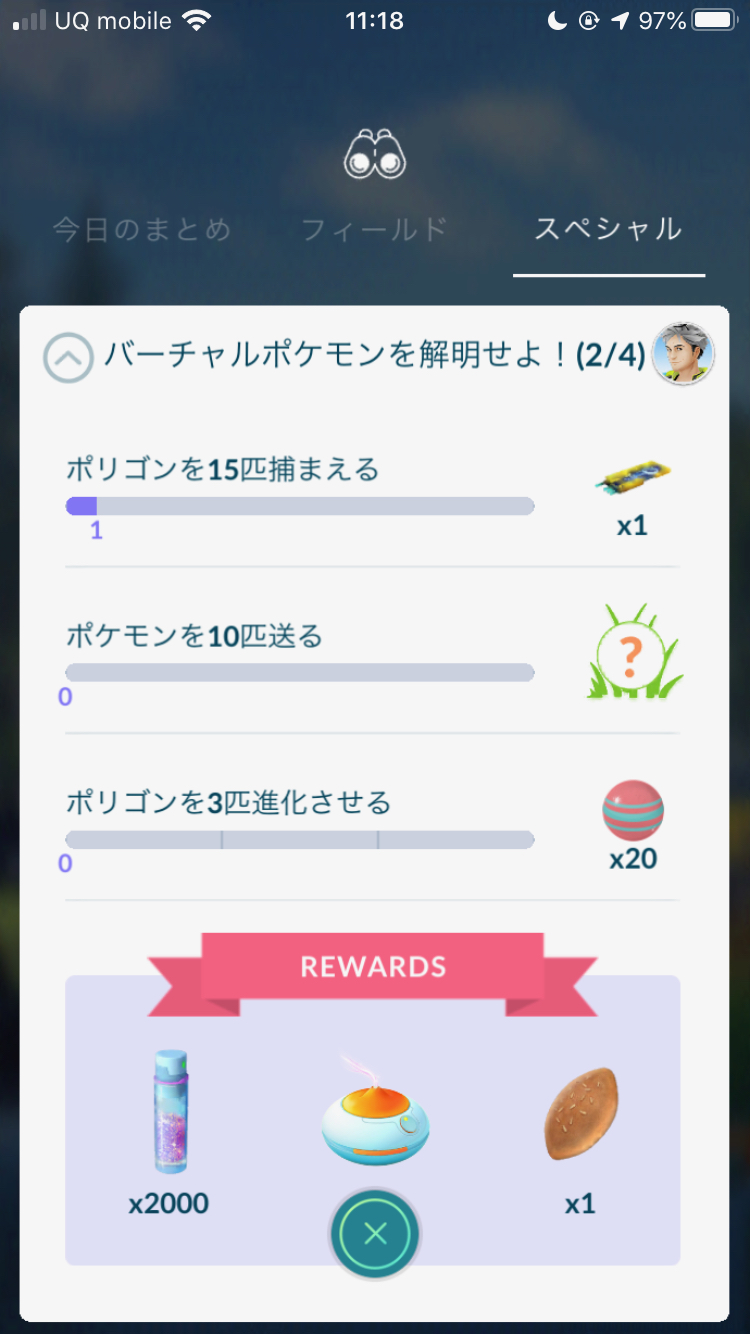
Task: Collapse the バーチャルポケモンを解明せよ research section
Action: [x=68, y=357]
